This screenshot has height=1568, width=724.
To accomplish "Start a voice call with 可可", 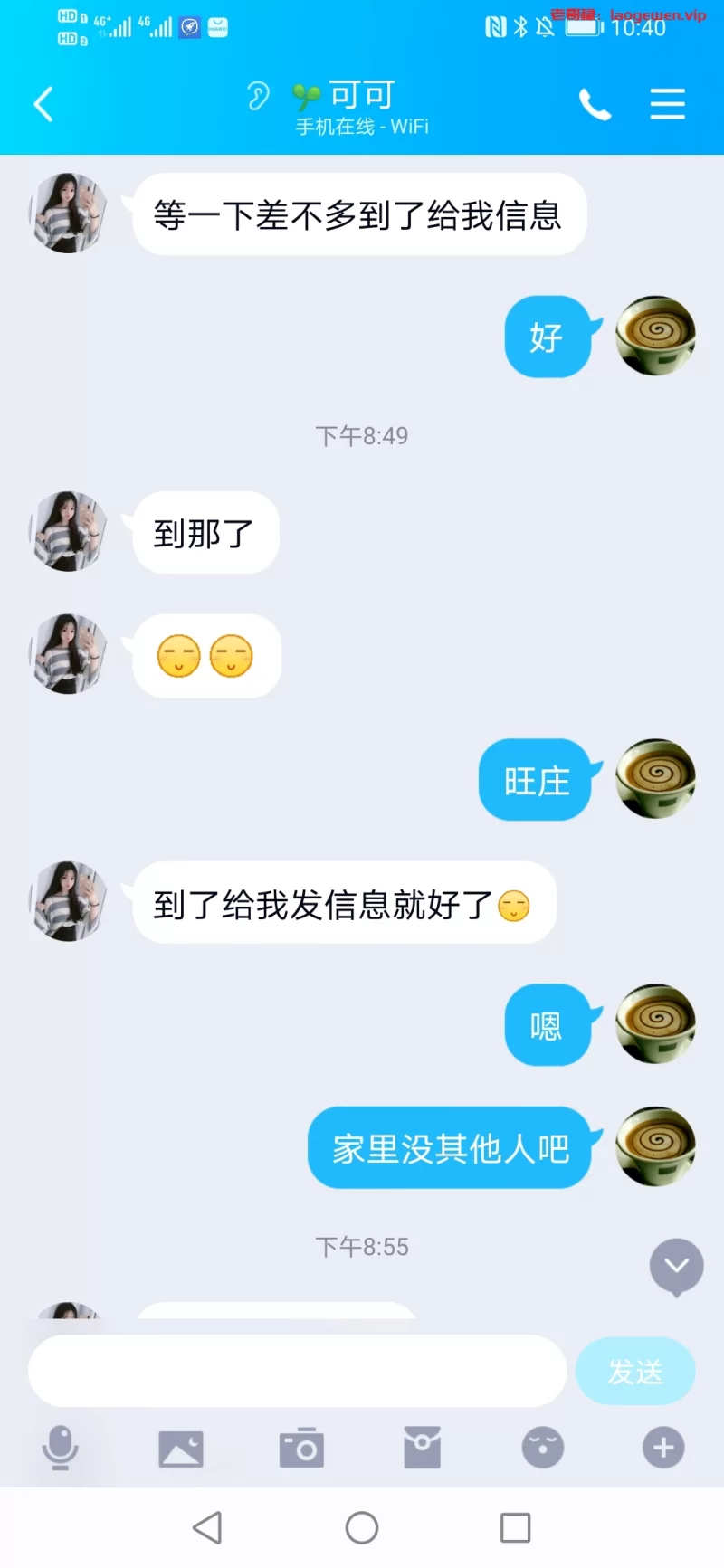I will (x=595, y=105).
